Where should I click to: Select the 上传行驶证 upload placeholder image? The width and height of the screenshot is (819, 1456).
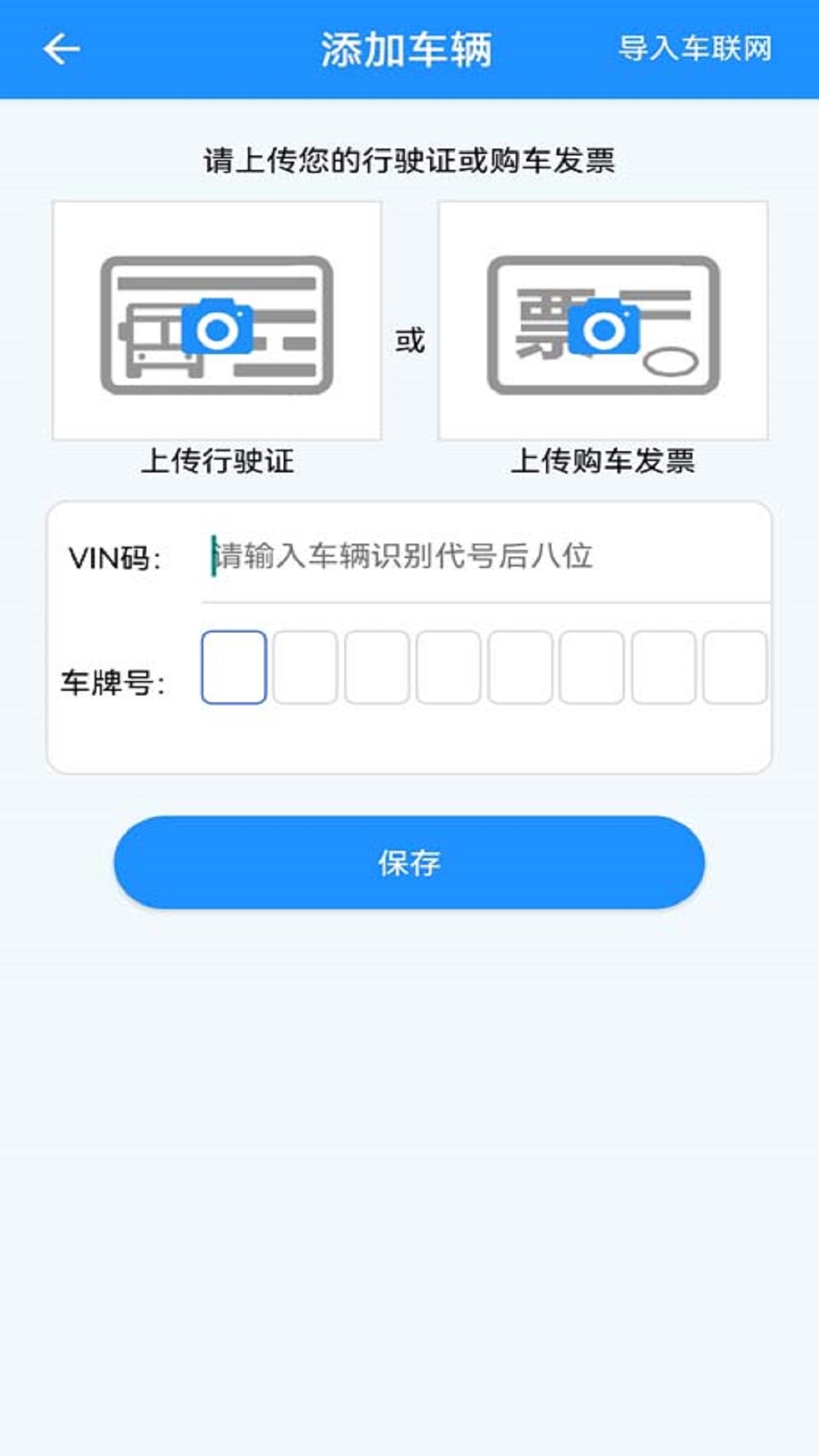(x=218, y=318)
